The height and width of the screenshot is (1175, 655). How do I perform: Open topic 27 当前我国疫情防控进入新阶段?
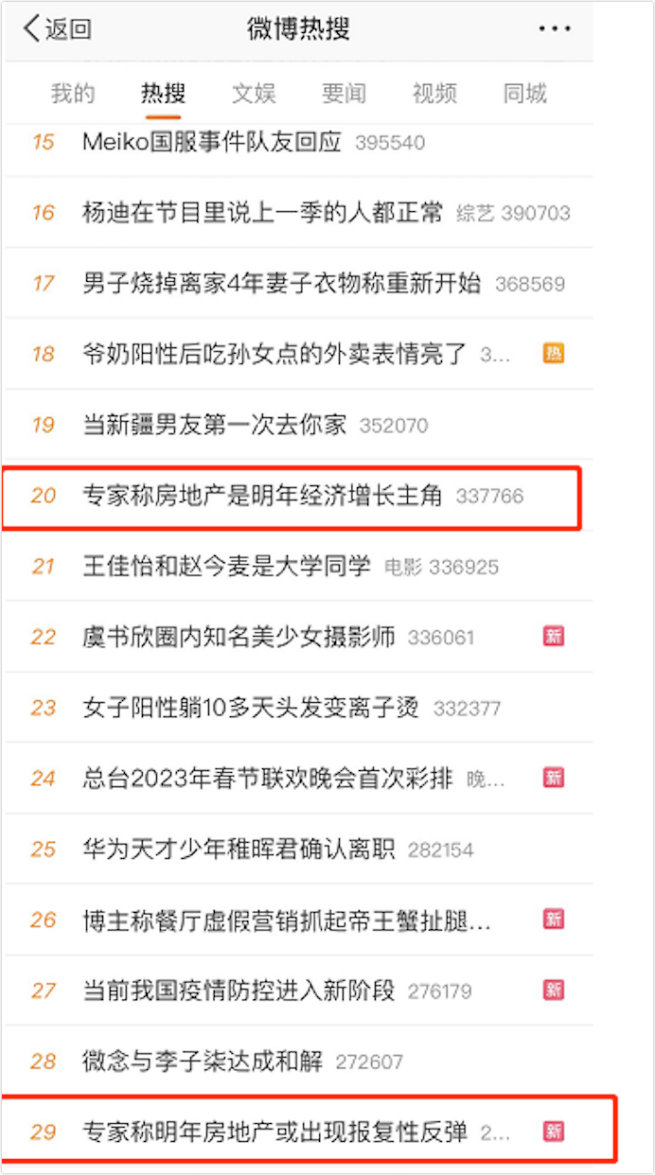239,991
